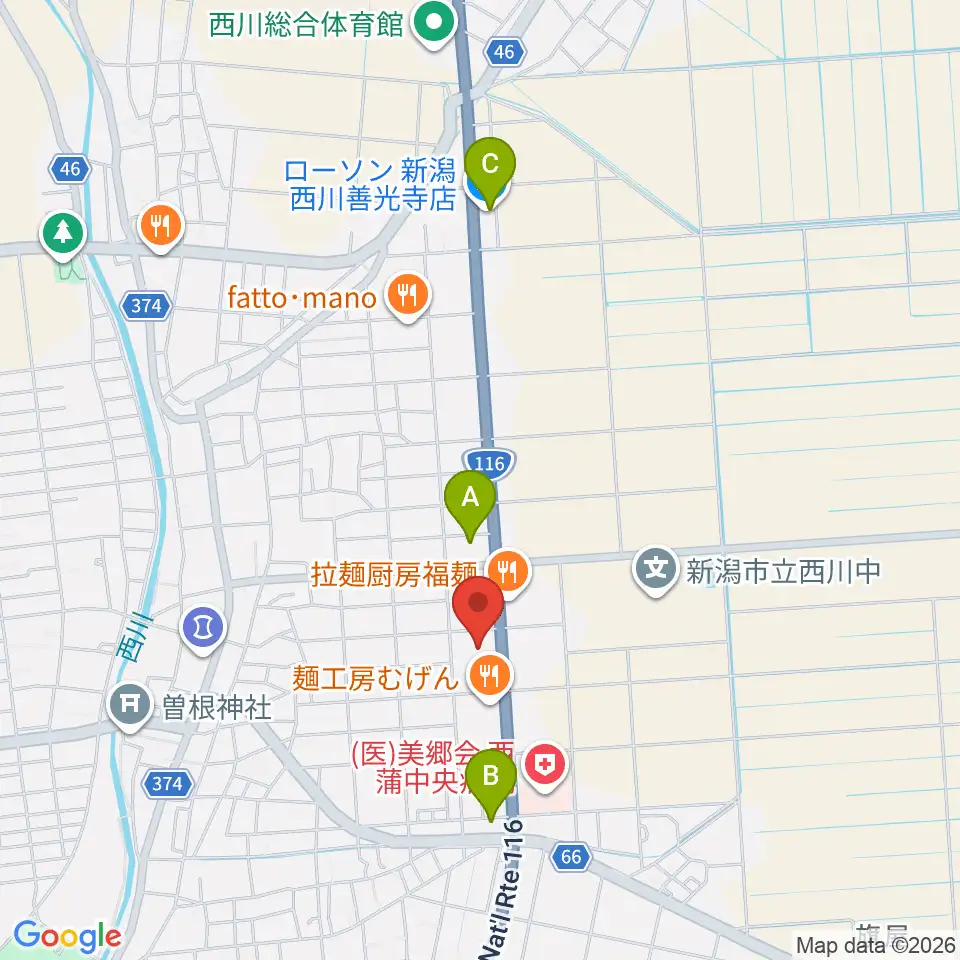The image size is (960, 960).
Task: Open fatto·mano restaurant pin
Action: 408,297
